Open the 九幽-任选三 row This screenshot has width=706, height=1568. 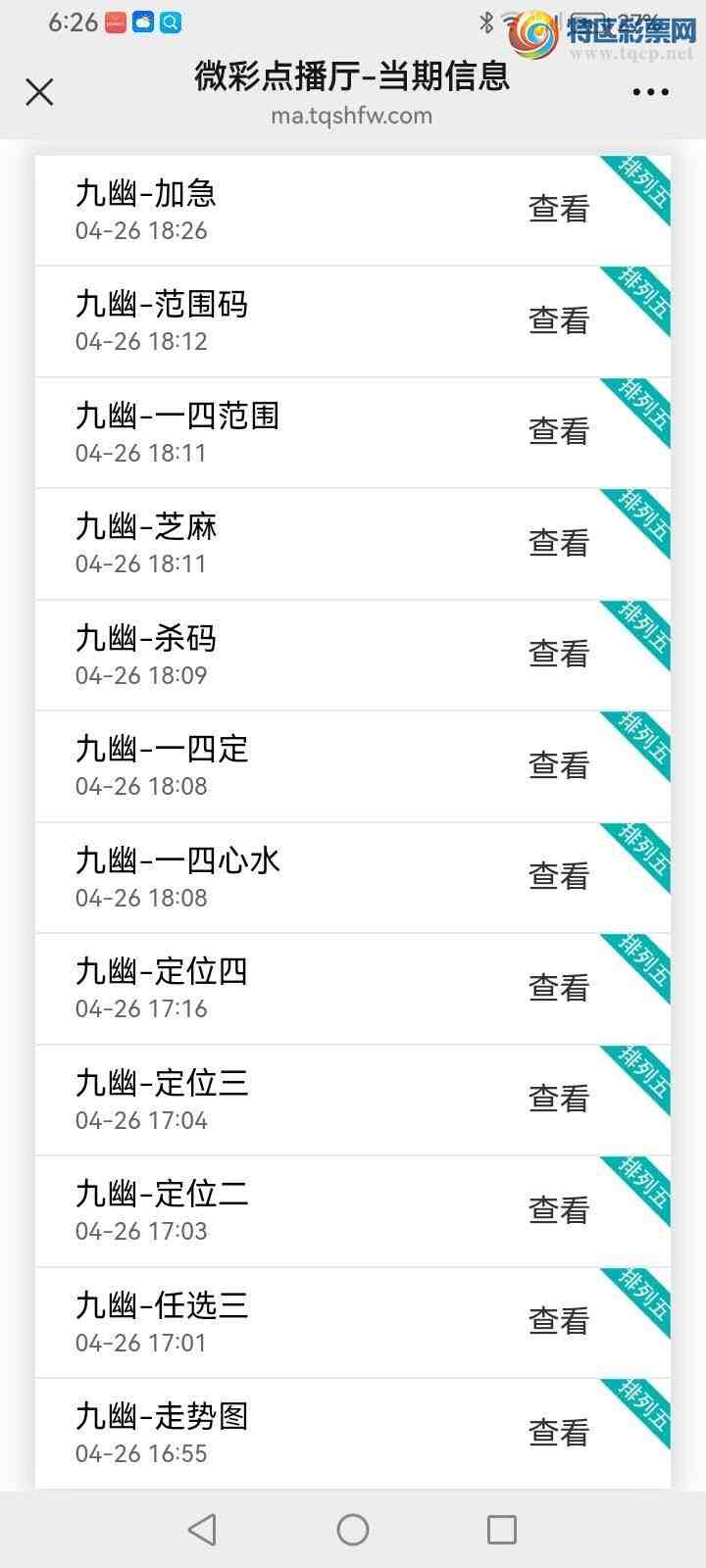coord(558,1321)
